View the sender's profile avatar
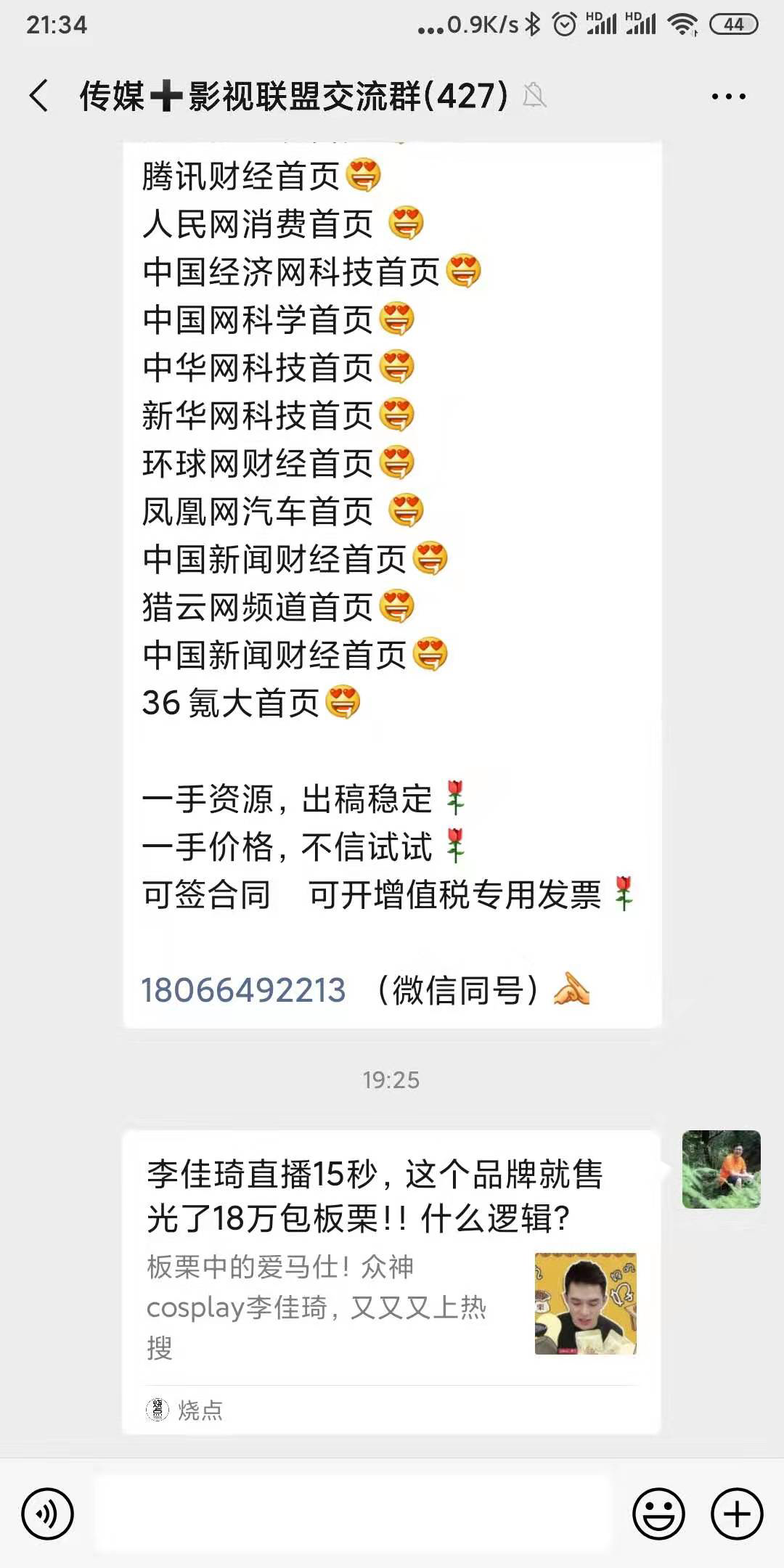The width and height of the screenshot is (784, 1568). pos(721,1169)
